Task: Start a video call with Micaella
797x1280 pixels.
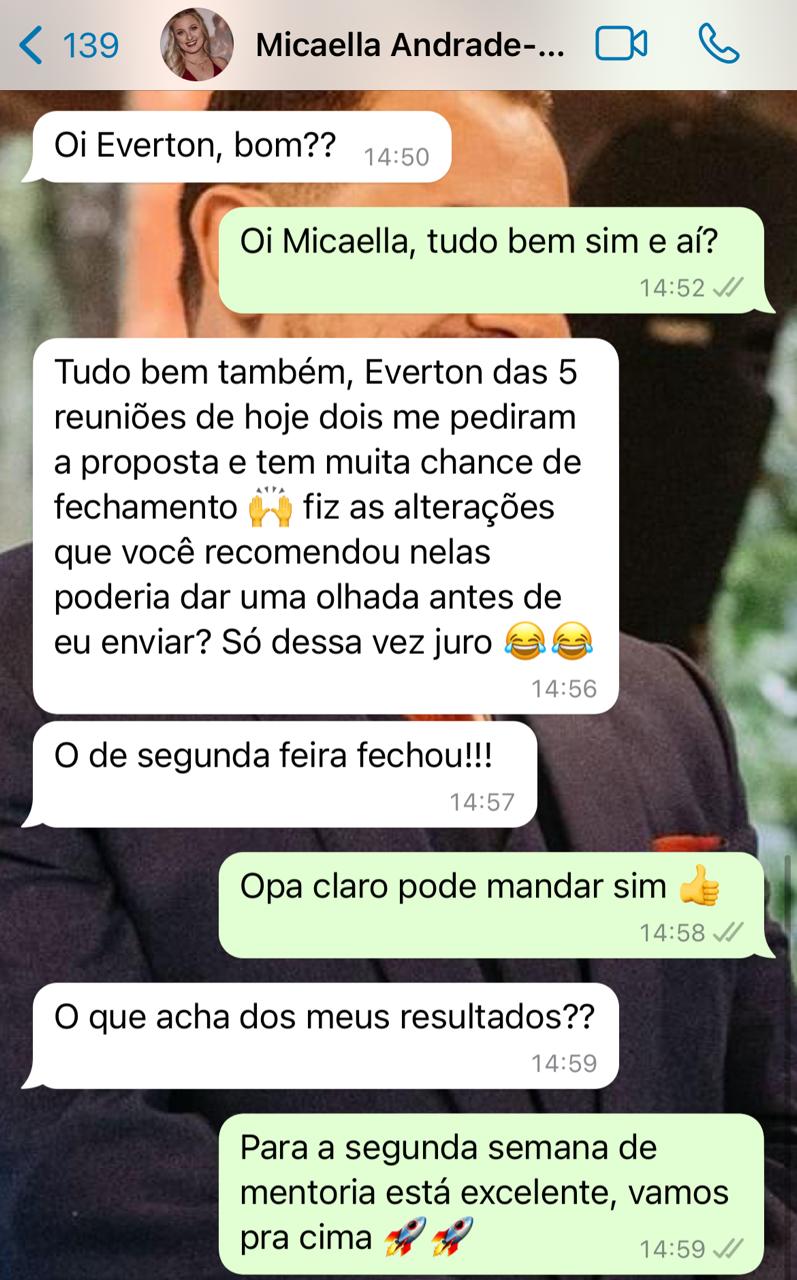Action: click(621, 44)
